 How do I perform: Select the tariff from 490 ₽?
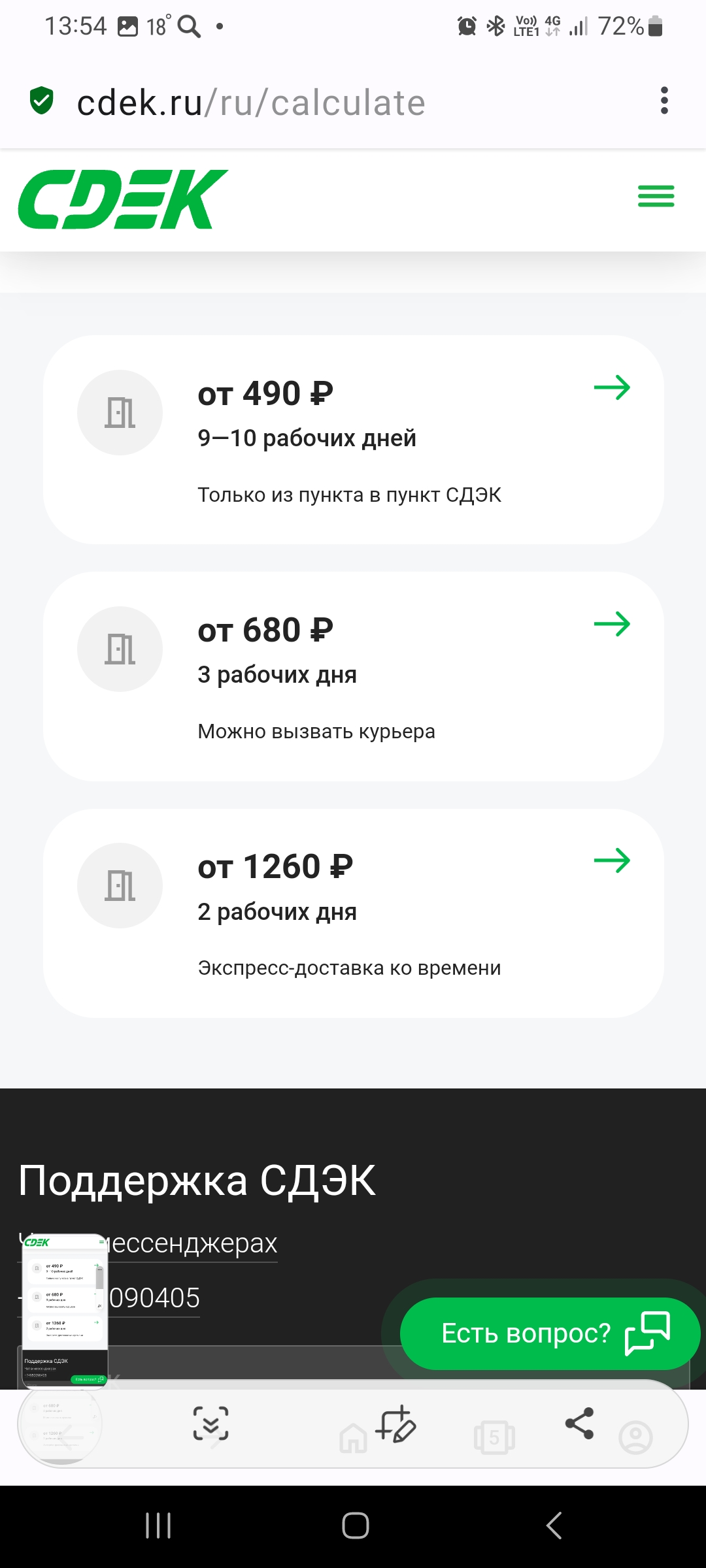click(x=354, y=440)
